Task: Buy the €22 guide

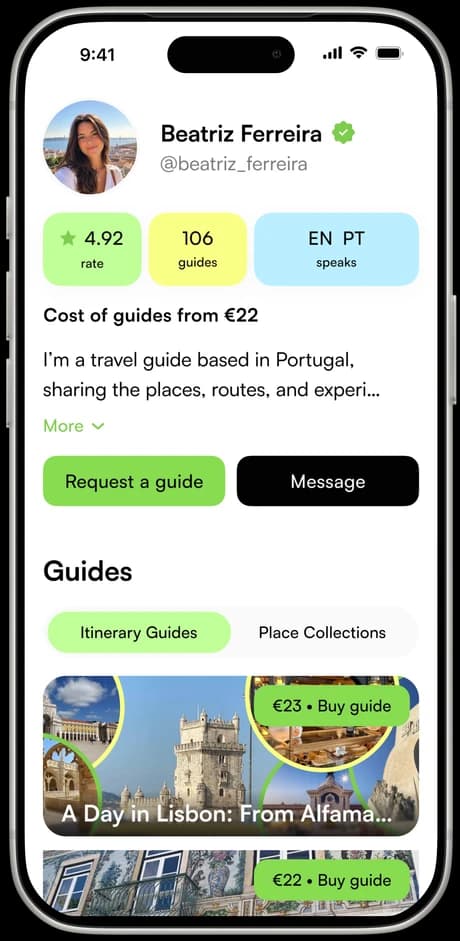Action: pyautogui.click(x=331, y=880)
